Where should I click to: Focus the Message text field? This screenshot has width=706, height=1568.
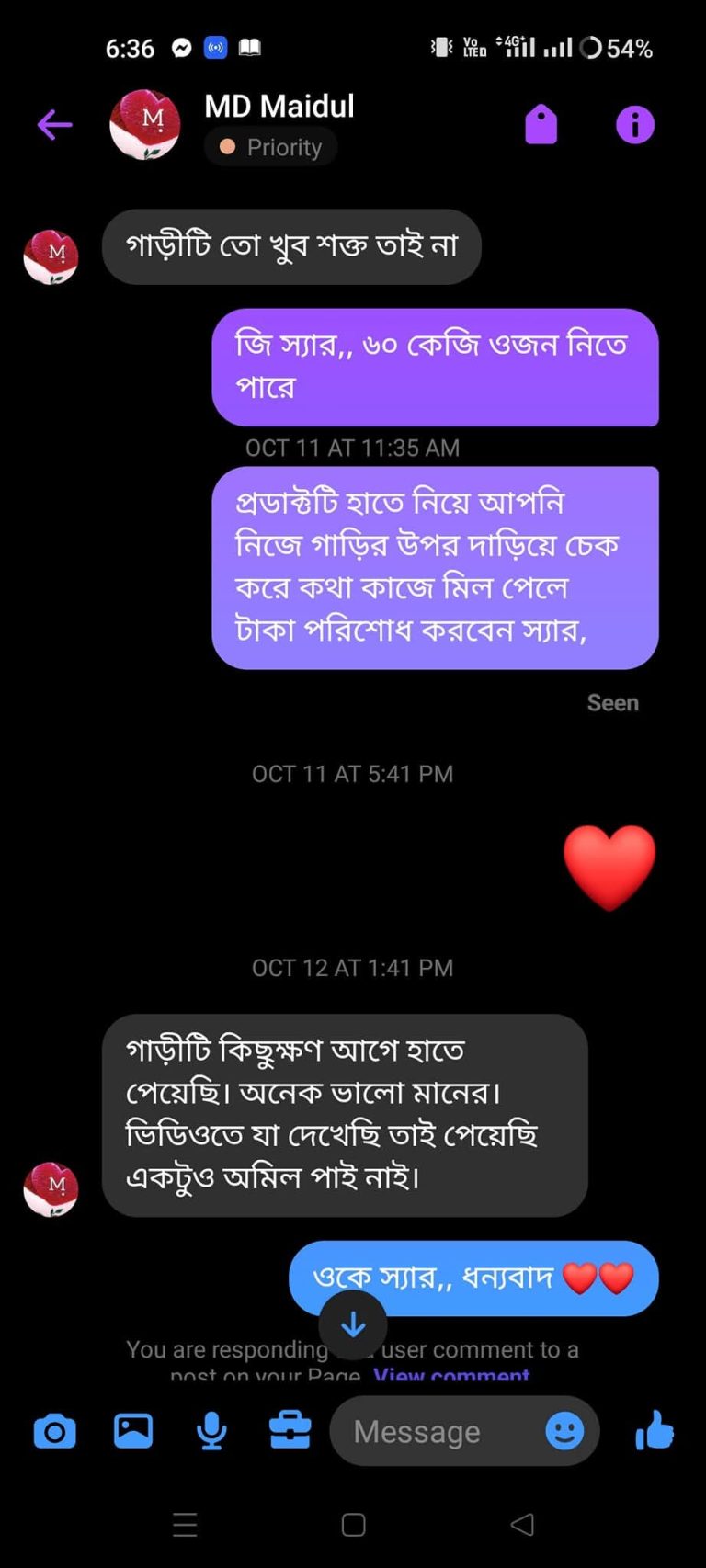tap(432, 1431)
